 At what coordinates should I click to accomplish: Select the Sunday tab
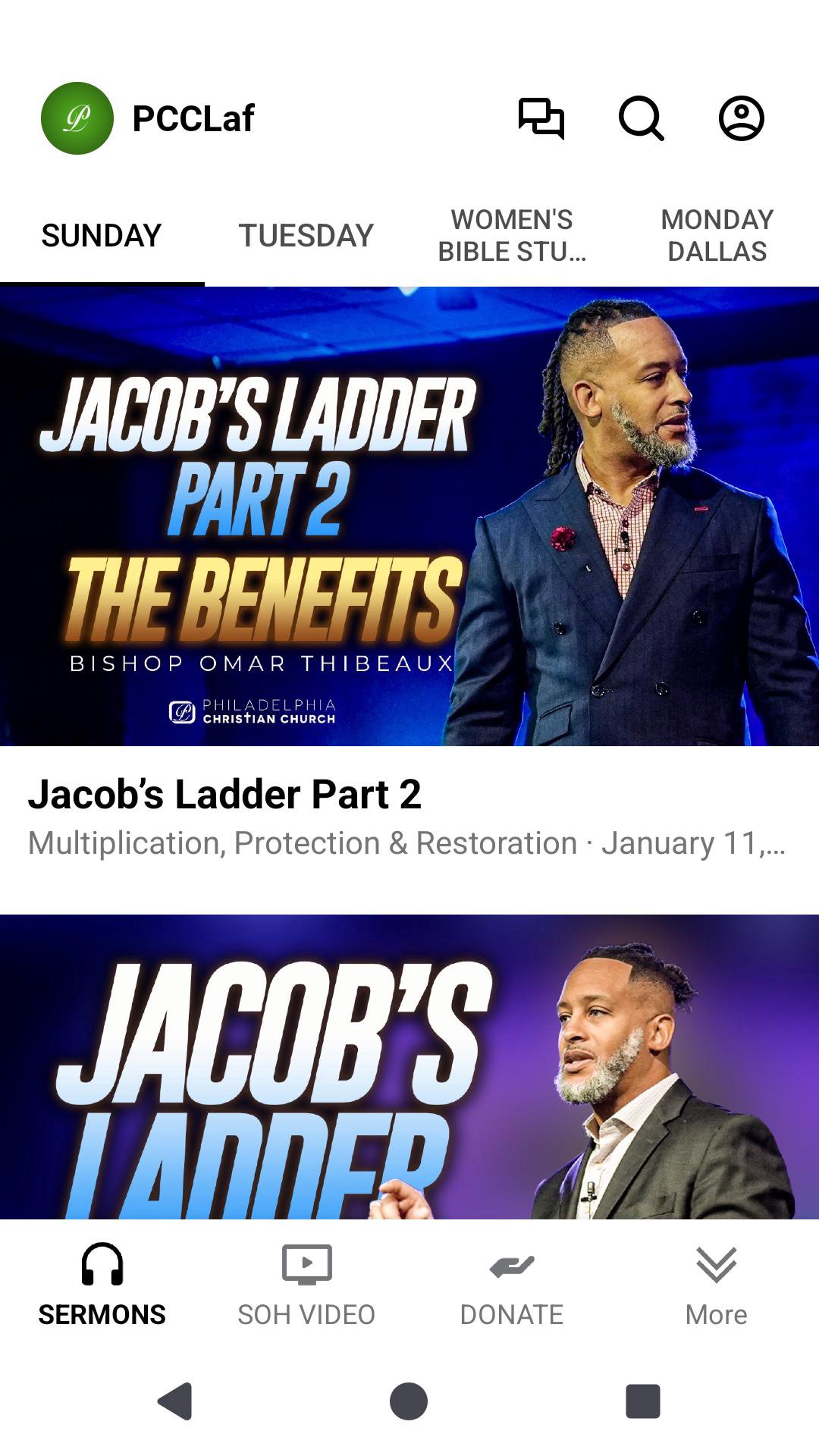pyautogui.click(x=102, y=236)
